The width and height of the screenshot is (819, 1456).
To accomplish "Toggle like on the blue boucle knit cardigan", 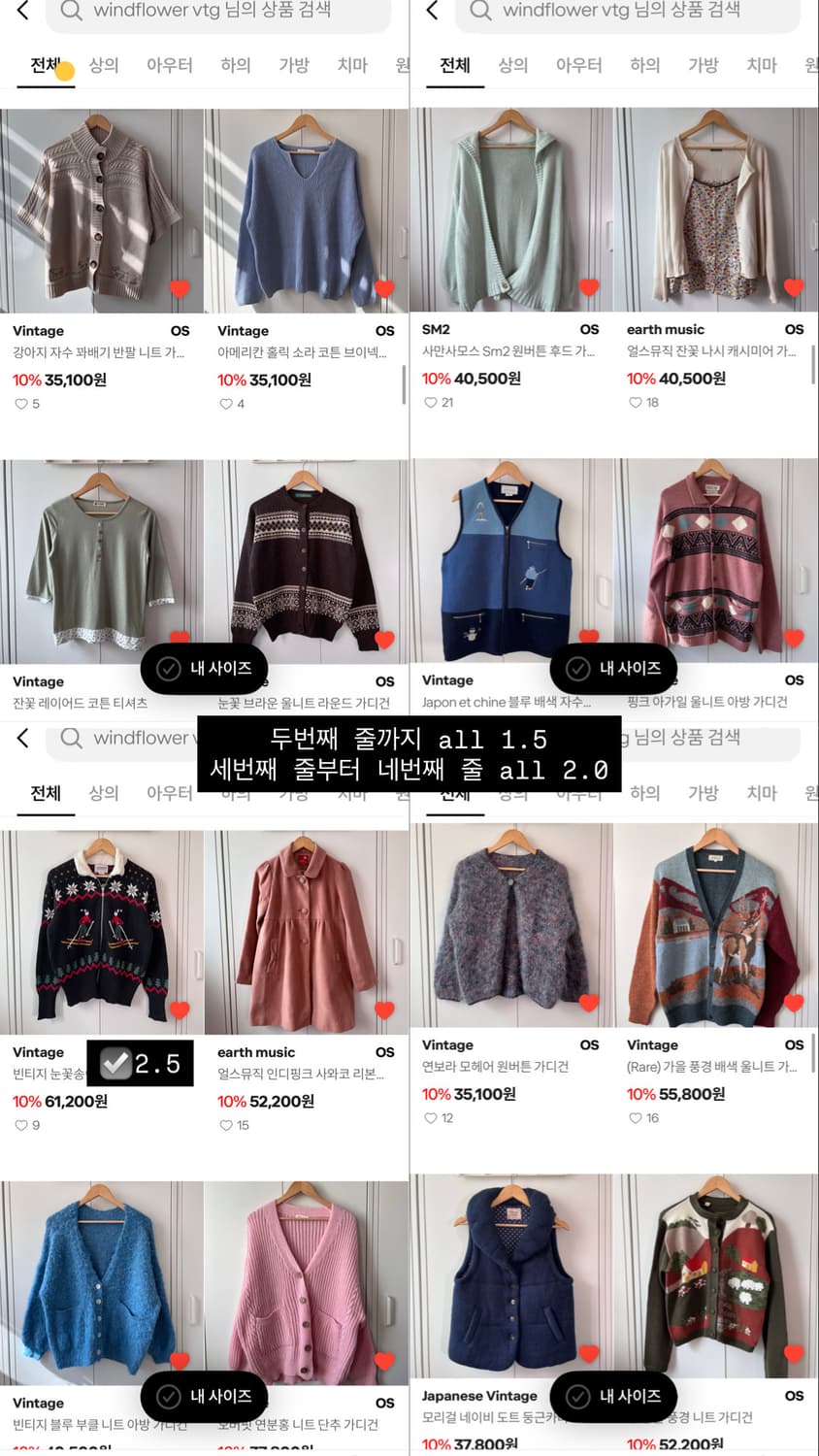I will [179, 1357].
